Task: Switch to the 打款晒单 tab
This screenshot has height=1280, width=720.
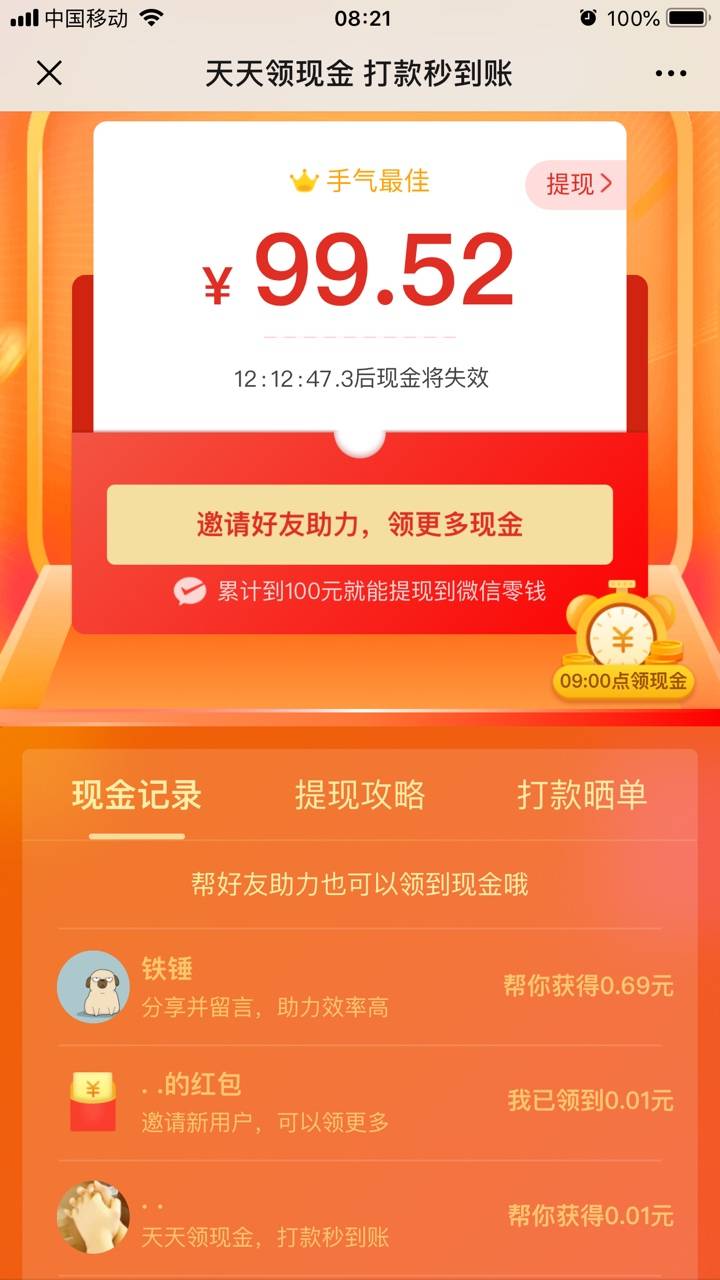Action: point(582,795)
